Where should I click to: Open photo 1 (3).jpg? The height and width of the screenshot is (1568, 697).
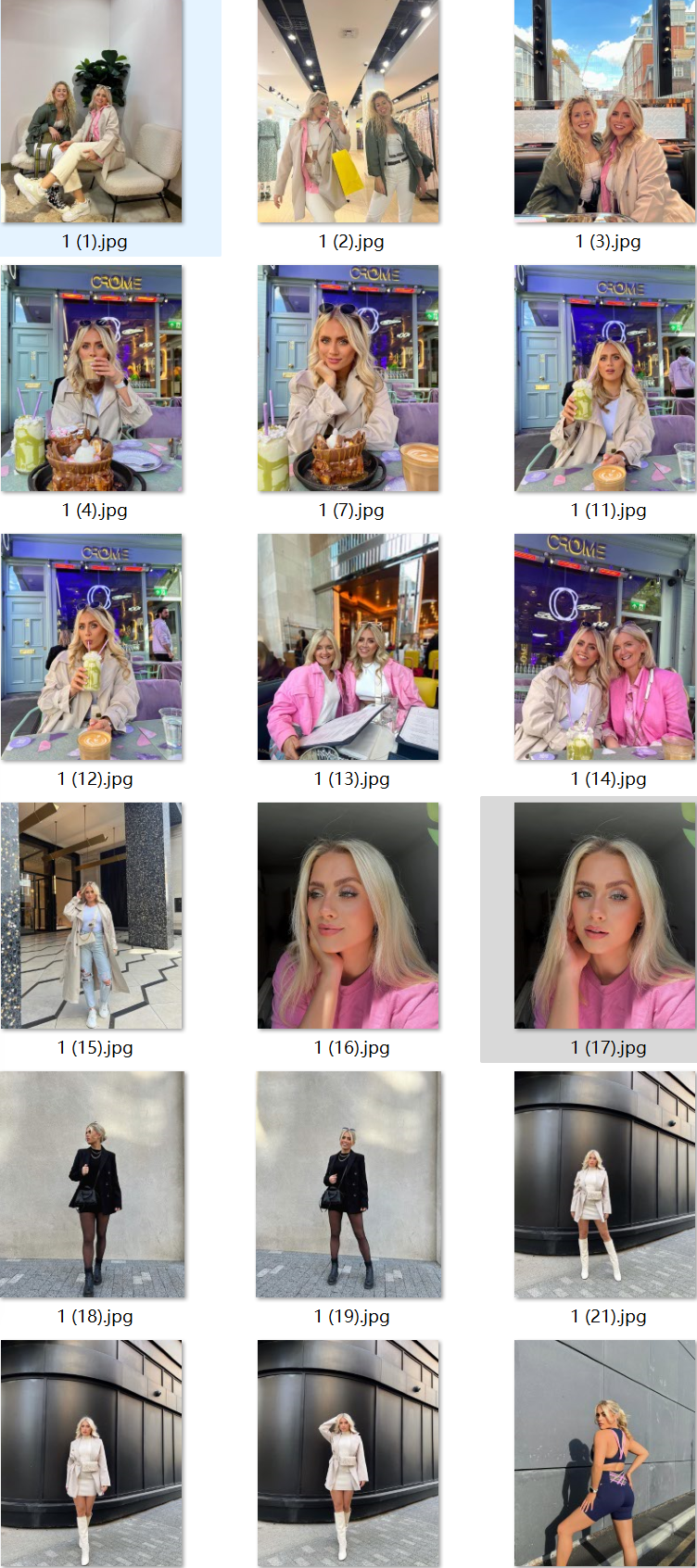pos(604,111)
